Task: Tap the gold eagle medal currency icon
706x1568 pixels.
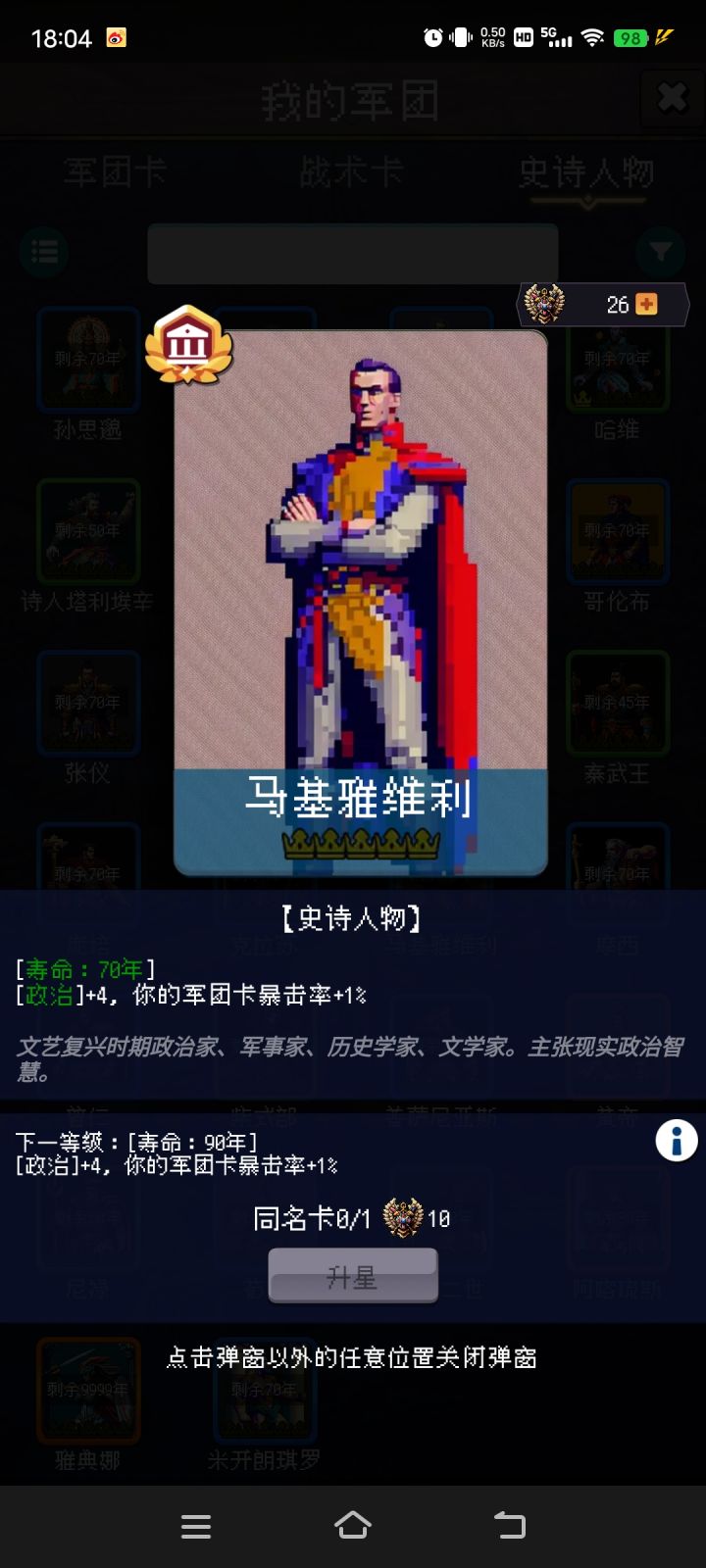Action: [x=545, y=305]
